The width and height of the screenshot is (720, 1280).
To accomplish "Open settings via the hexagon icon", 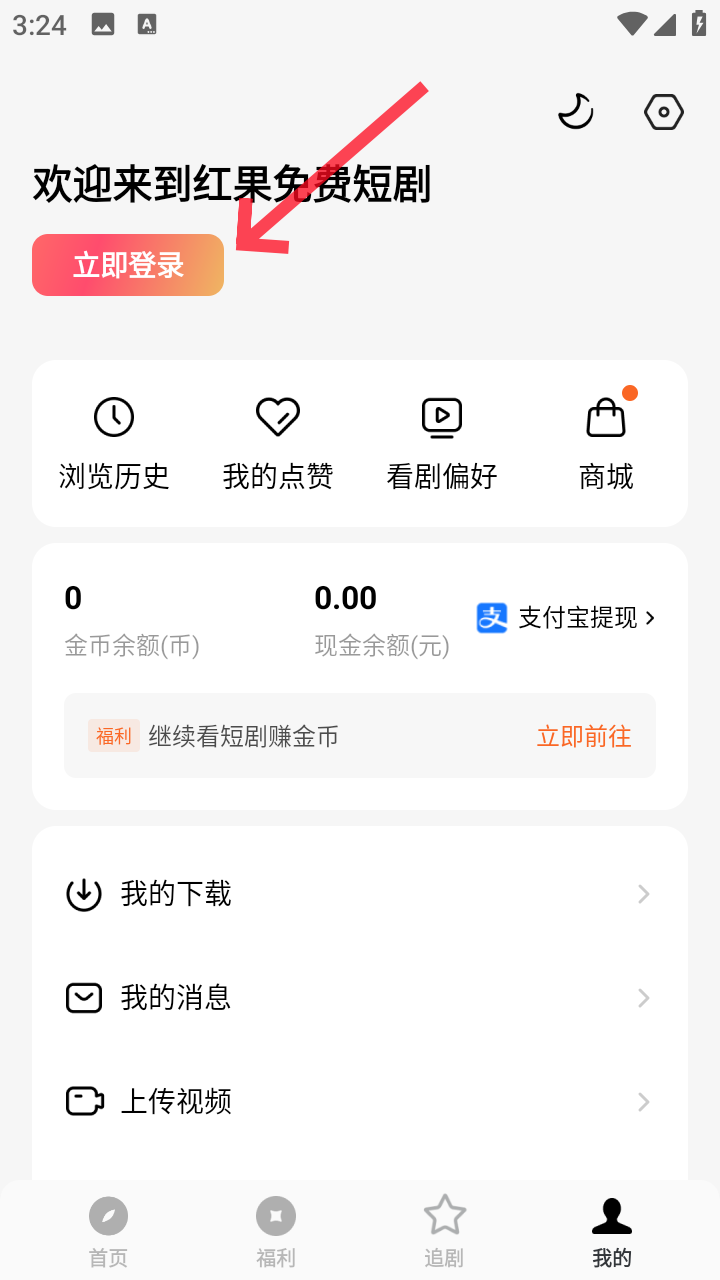I will (x=663, y=112).
